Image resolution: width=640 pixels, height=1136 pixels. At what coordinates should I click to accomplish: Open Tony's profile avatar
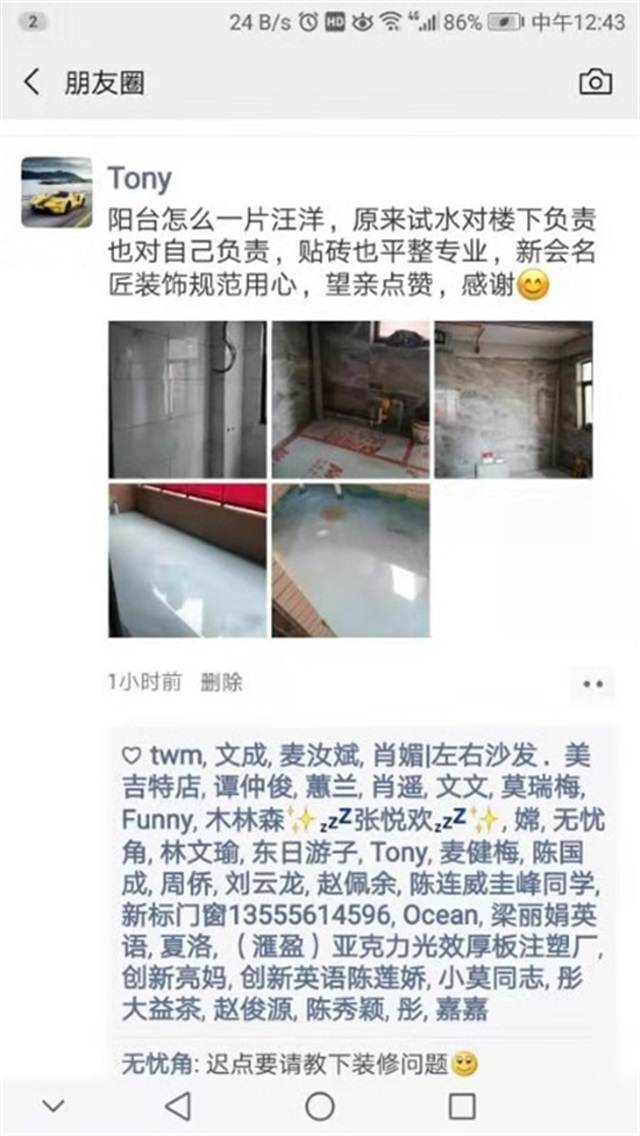pyautogui.click(x=57, y=192)
